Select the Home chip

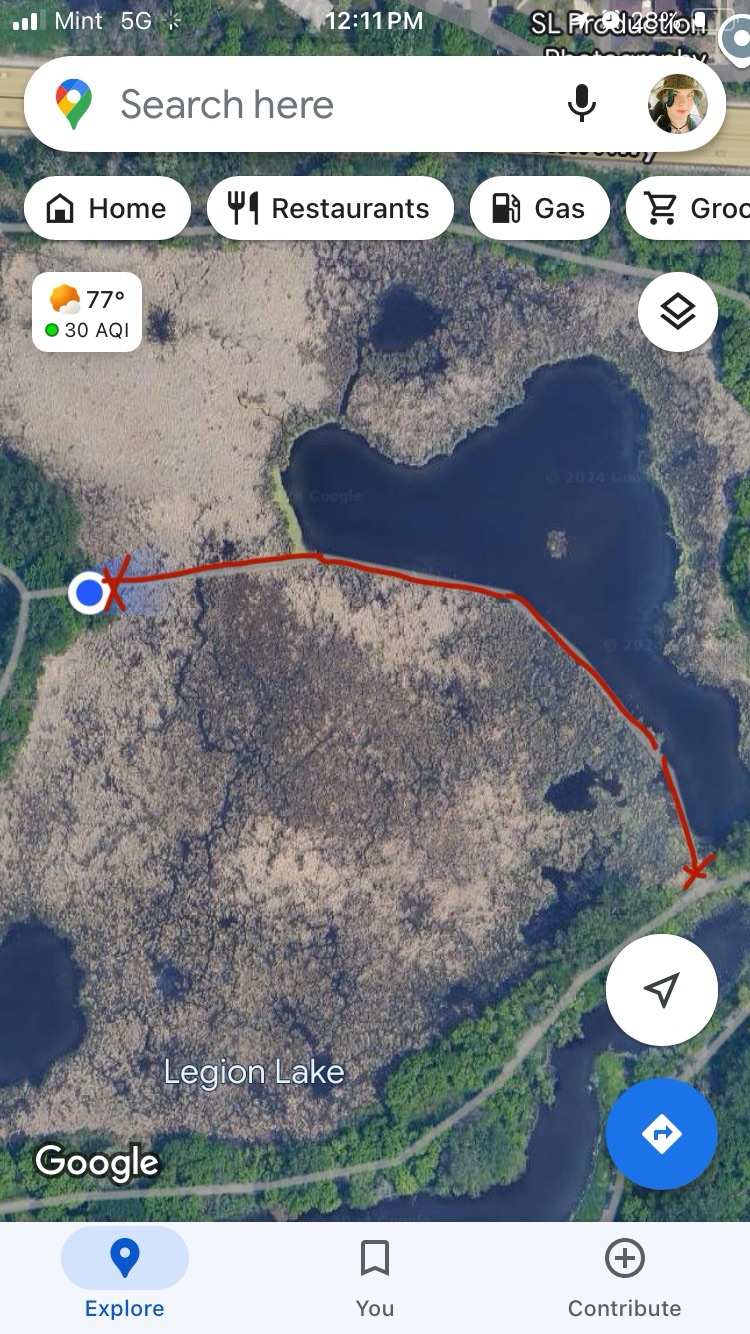(107, 208)
